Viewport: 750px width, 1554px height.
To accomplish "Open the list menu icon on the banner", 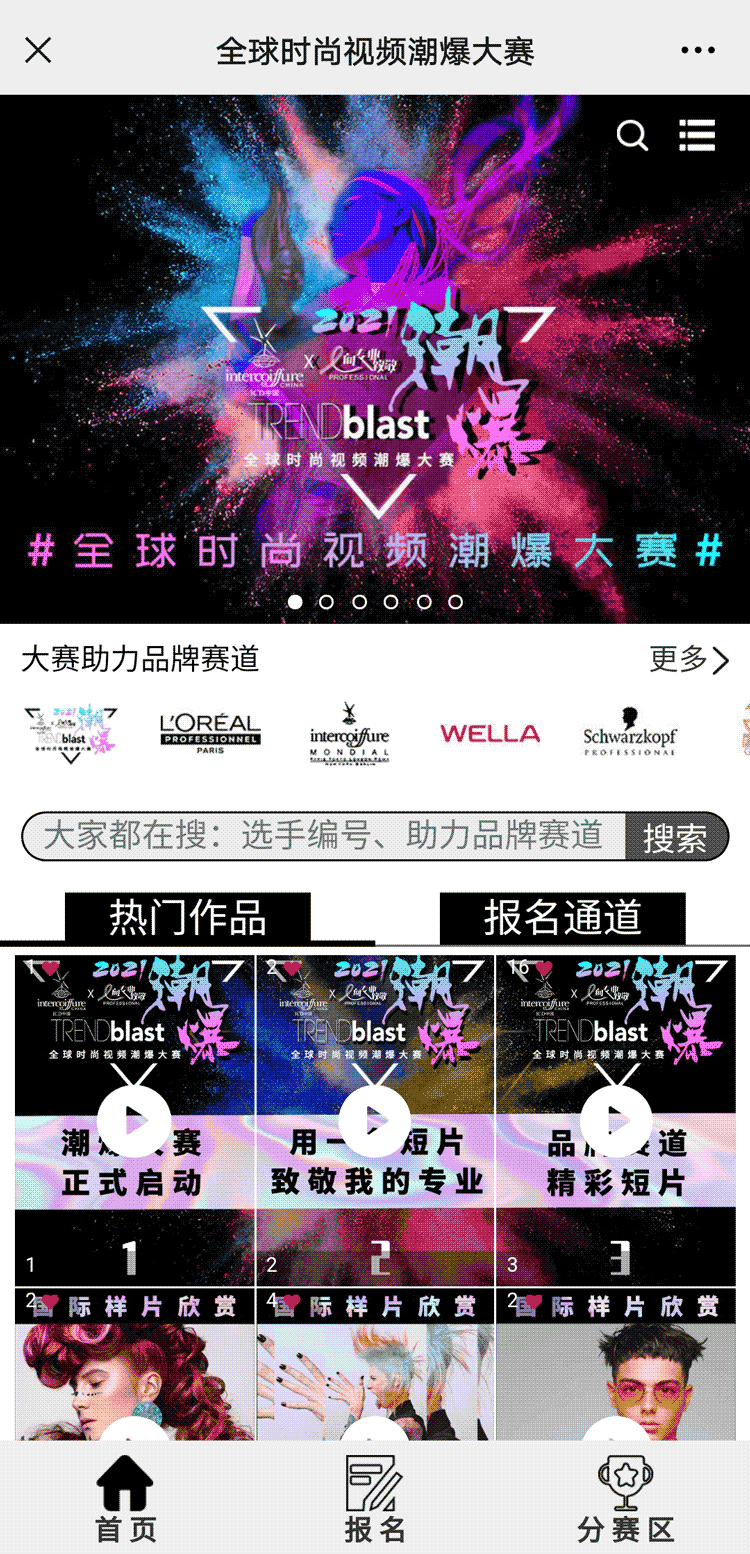I will [697, 135].
